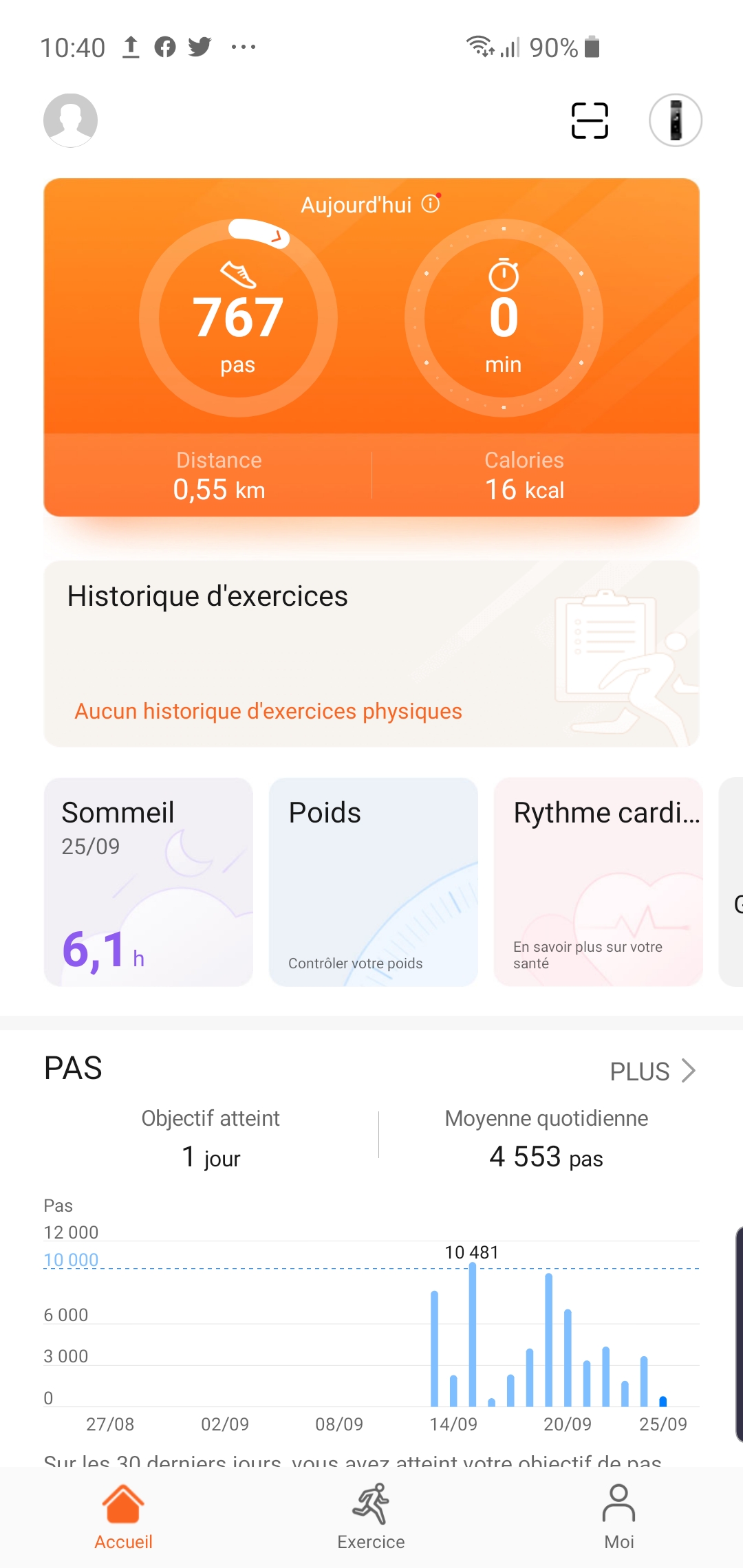Switch to the Moi tab
The image size is (743, 1568).
[x=619, y=1517]
